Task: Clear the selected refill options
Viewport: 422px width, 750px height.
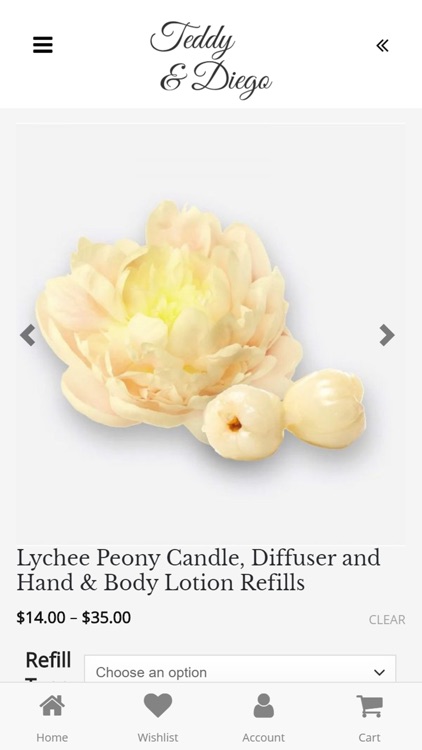Action: [x=387, y=619]
